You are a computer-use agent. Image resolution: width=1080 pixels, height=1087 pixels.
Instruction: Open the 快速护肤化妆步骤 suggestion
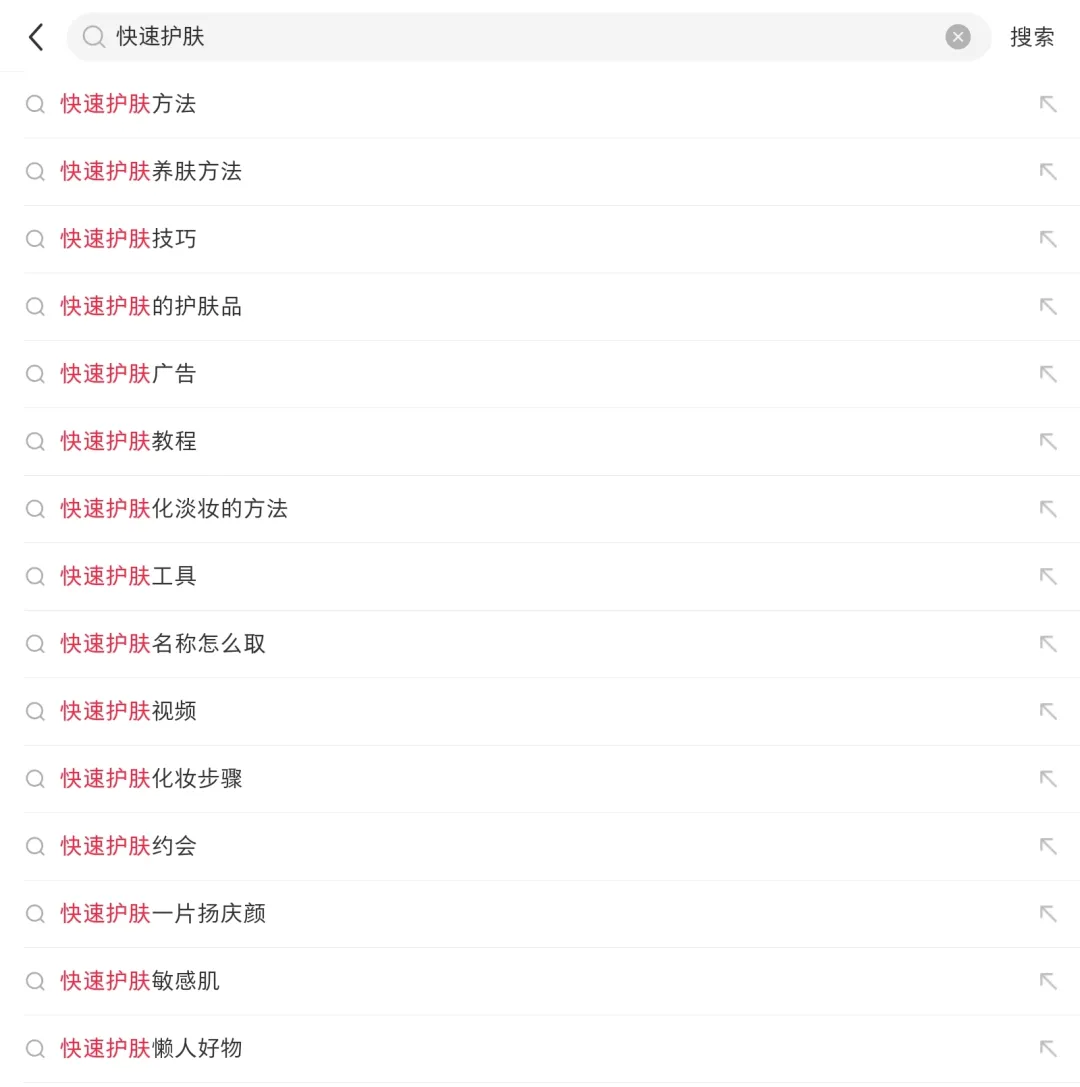click(151, 779)
